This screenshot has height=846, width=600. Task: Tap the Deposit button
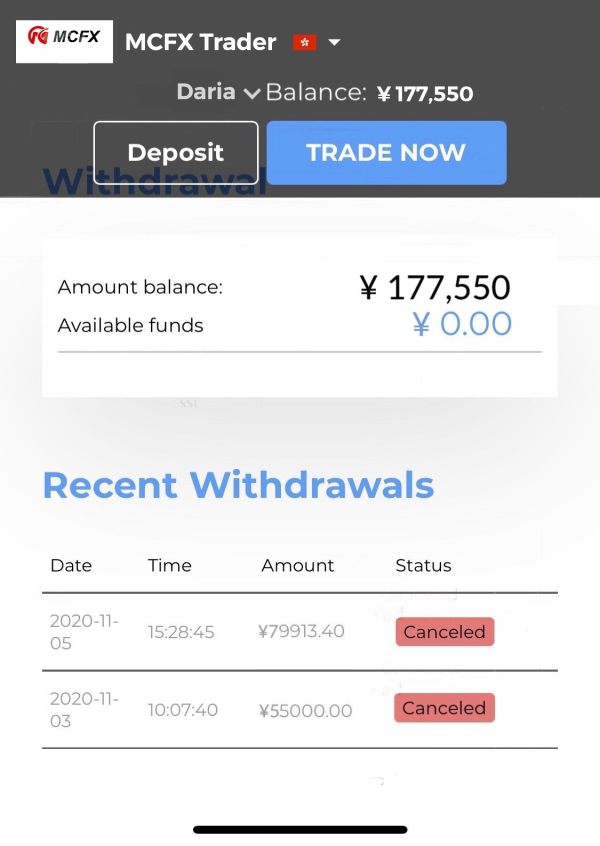[x=176, y=153]
